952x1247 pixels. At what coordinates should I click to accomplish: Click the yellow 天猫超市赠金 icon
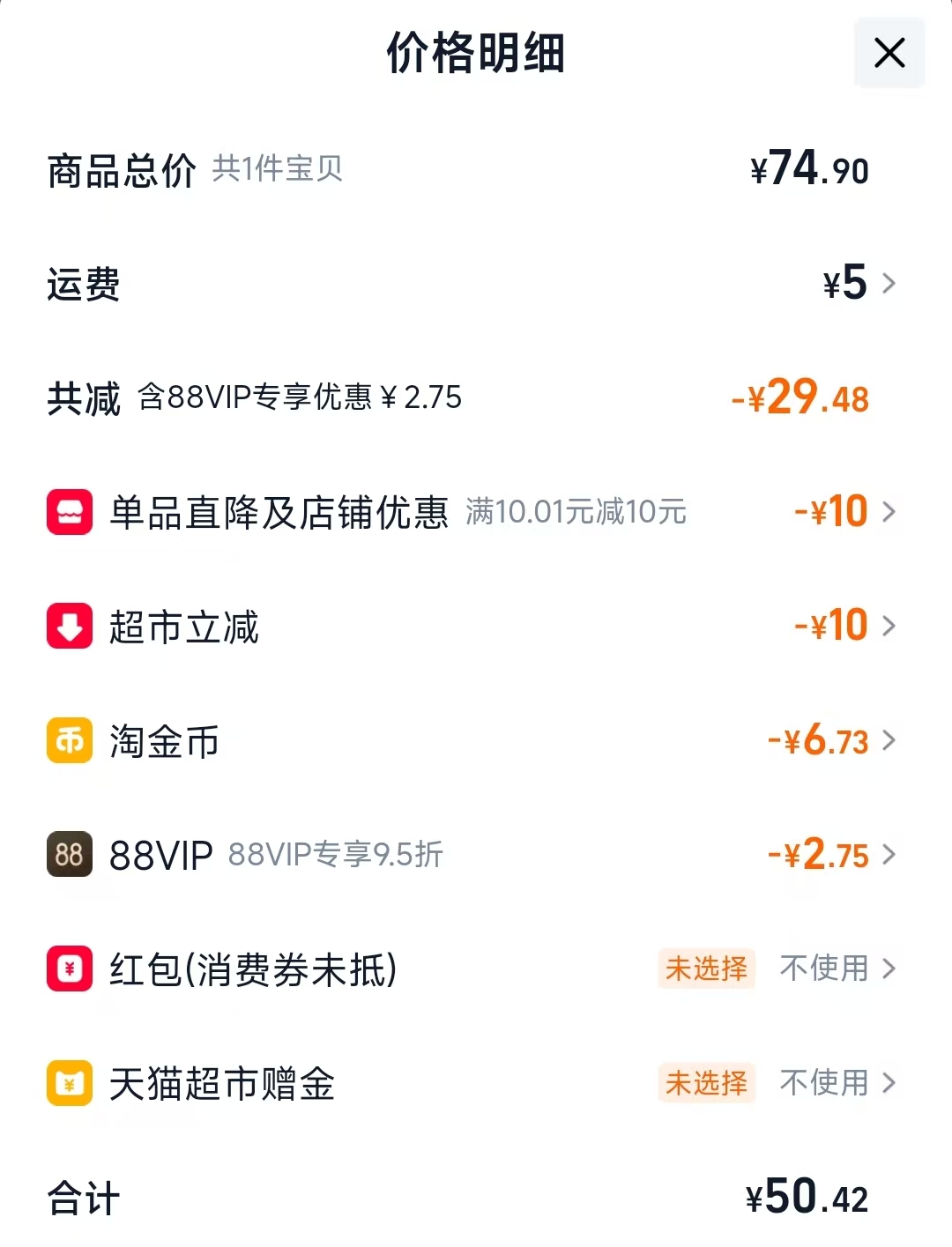click(x=69, y=1084)
